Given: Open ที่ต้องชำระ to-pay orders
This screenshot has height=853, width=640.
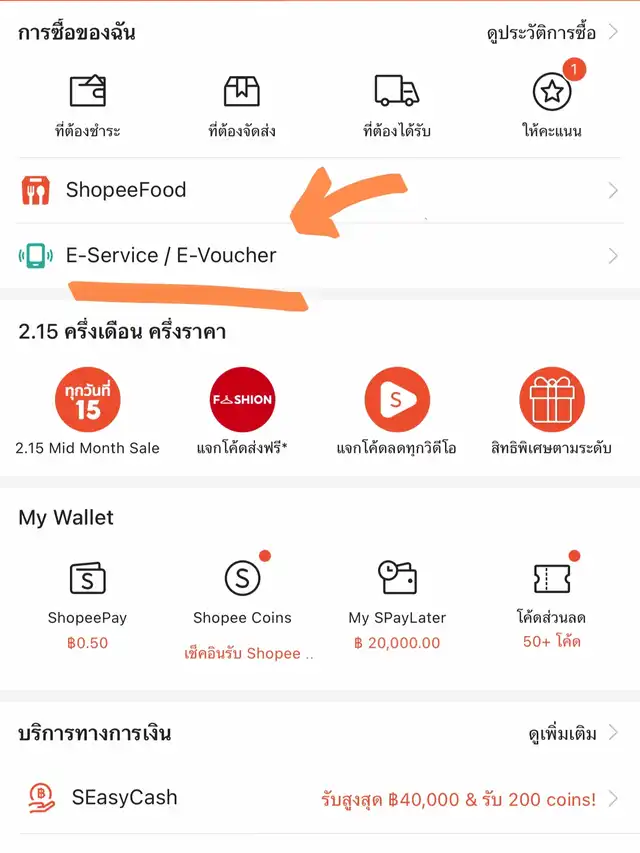Looking at the screenshot, I should [x=88, y=104].
